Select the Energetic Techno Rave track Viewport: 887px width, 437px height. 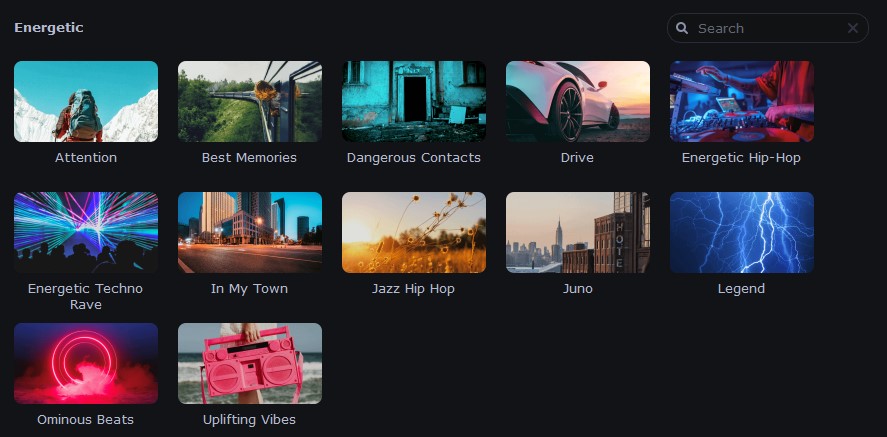tap(86, 233)
